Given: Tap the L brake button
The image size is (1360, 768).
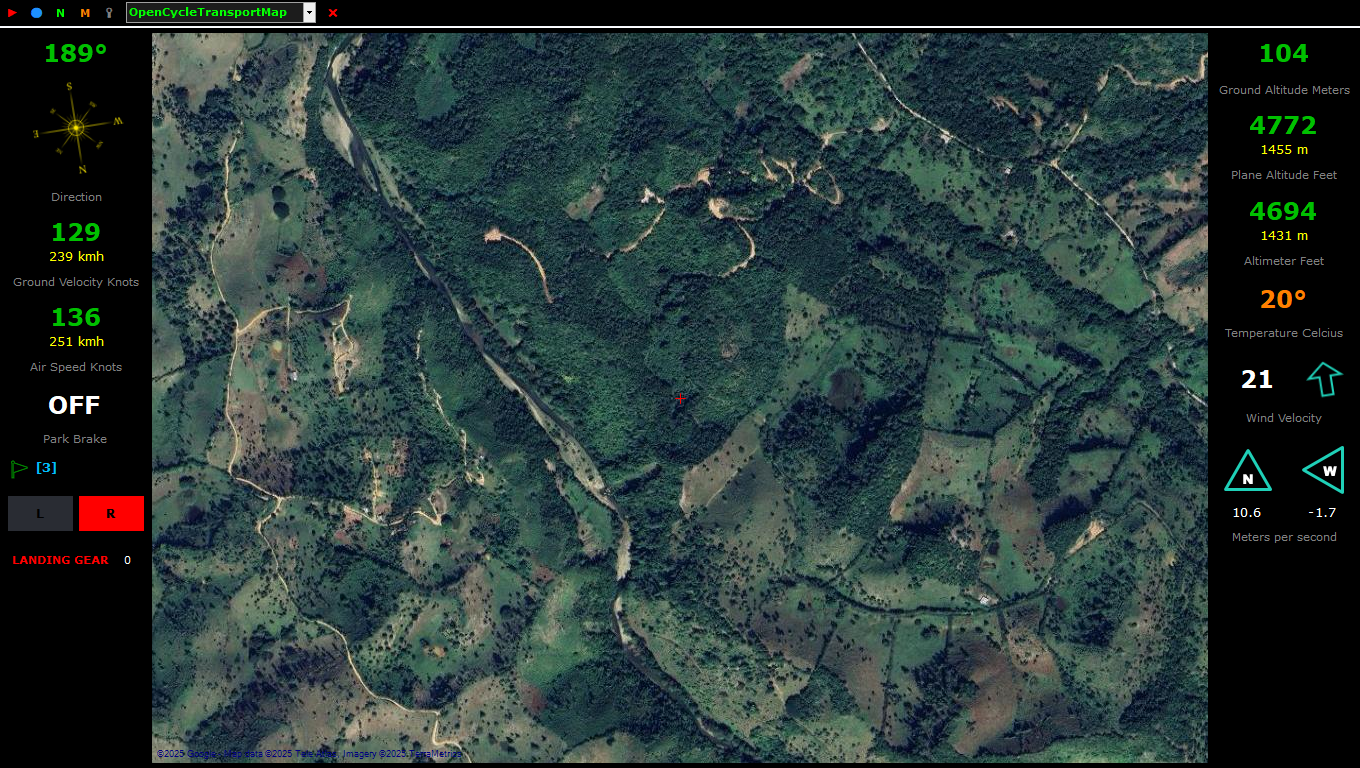Looking at the screenshot, I should coord(40,513).
